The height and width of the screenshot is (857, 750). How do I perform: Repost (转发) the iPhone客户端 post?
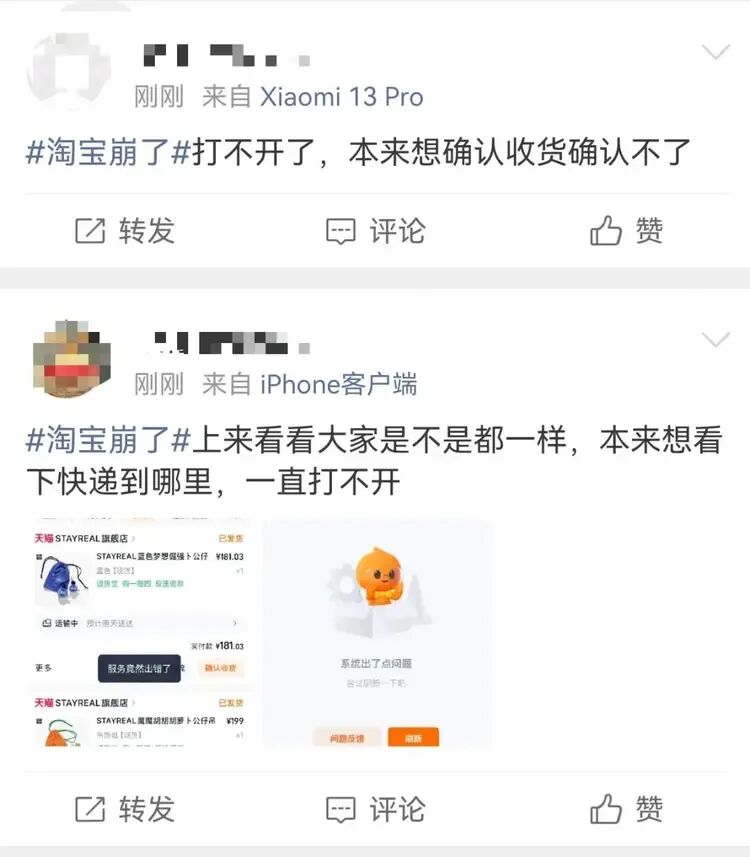[x=125, y=809]
